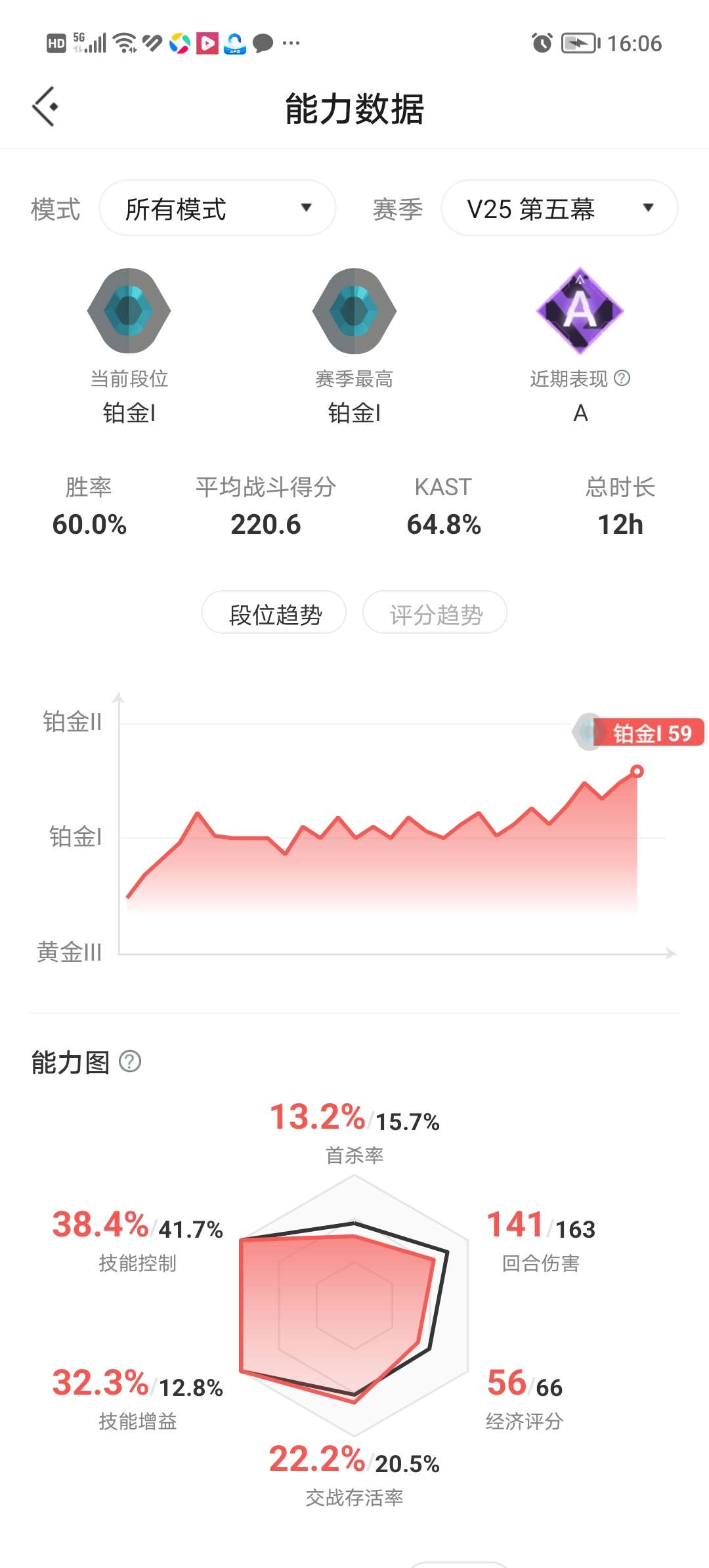
Task: Open the help icon beside 能力图
Action: [x=130, y=1061]
